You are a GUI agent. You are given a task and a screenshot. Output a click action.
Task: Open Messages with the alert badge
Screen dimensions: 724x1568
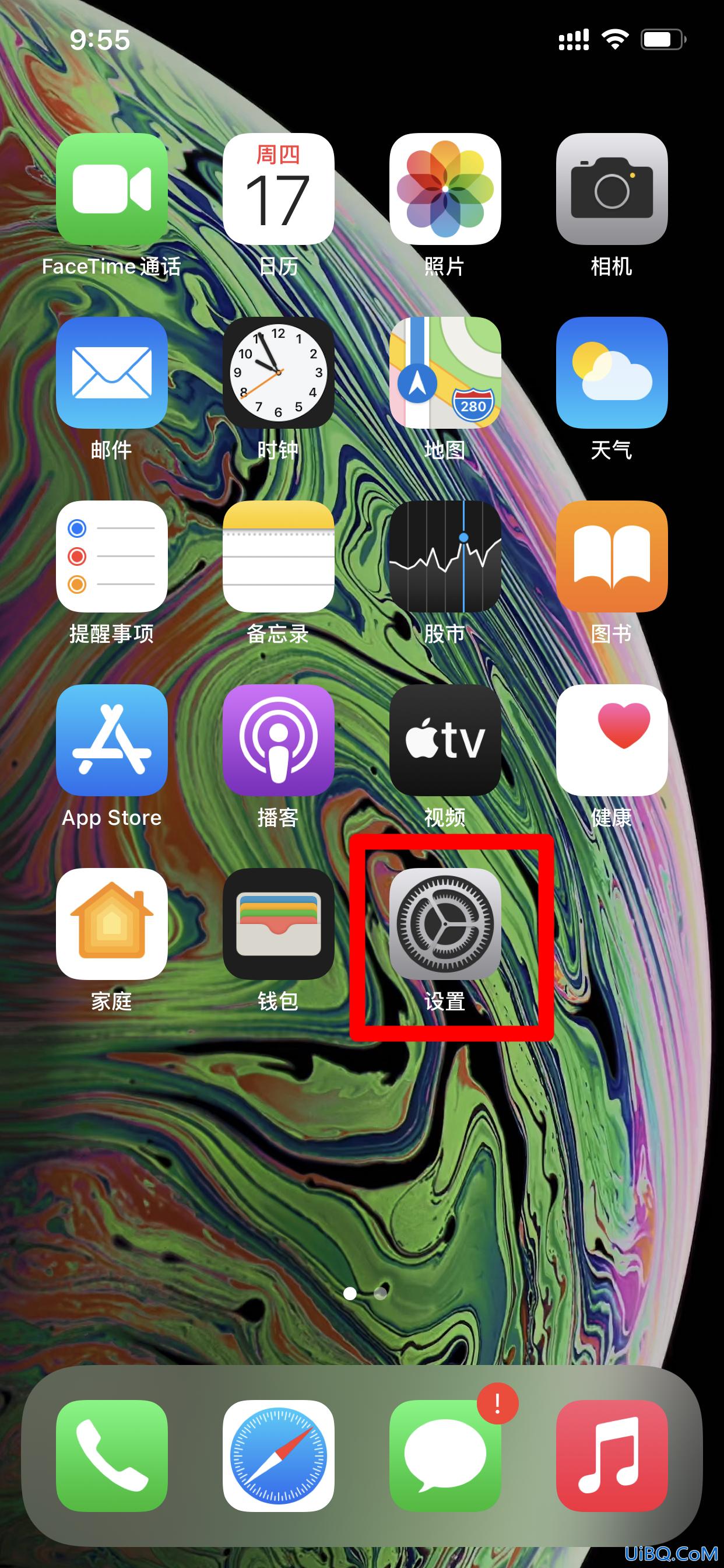(445, 1455)
